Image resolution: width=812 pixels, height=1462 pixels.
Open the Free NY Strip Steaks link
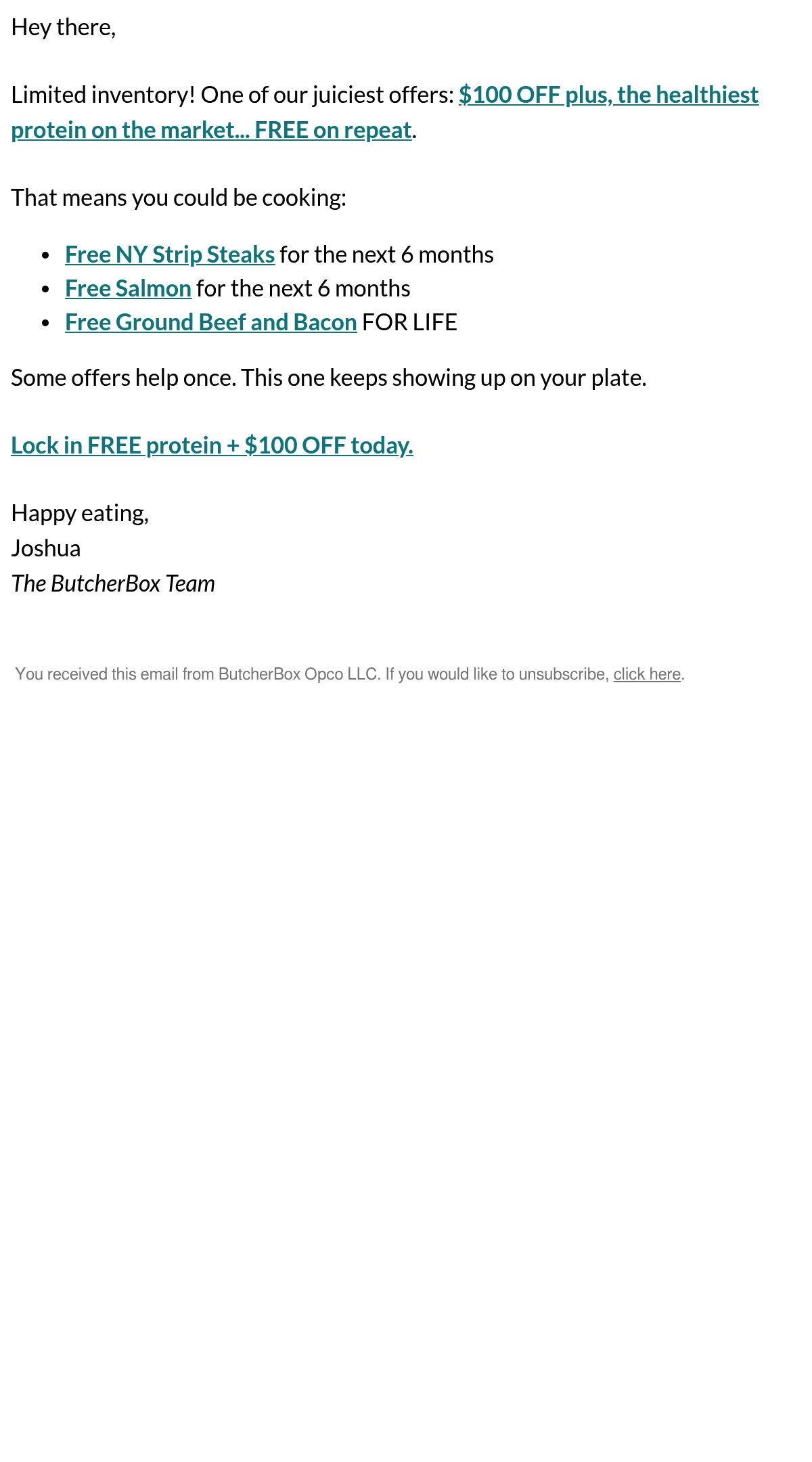(170, 254)
